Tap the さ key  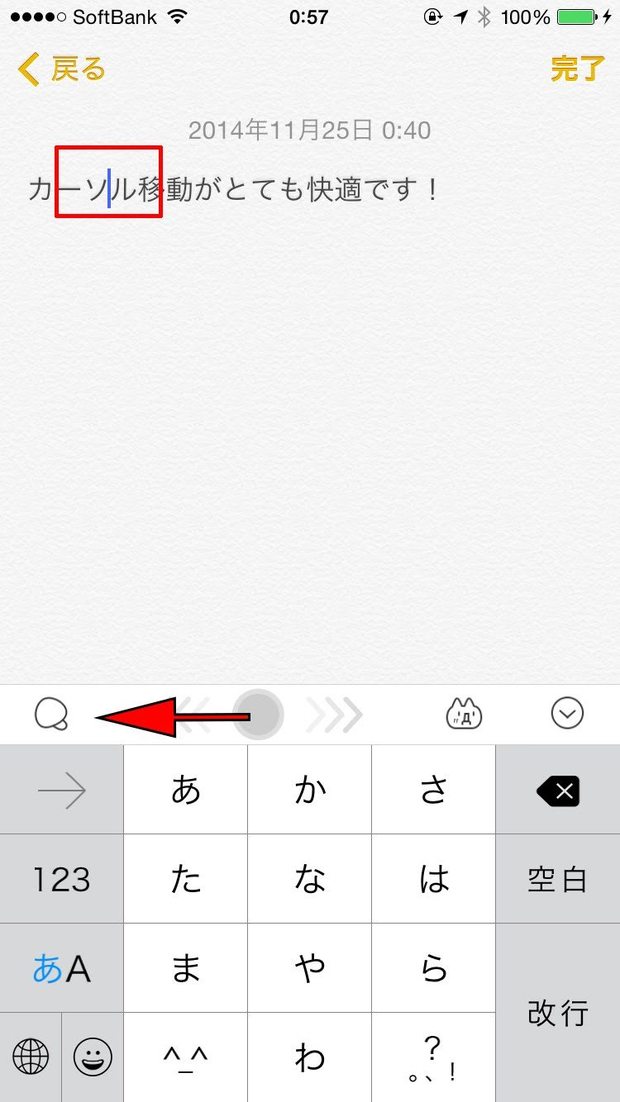coord(433,791)
